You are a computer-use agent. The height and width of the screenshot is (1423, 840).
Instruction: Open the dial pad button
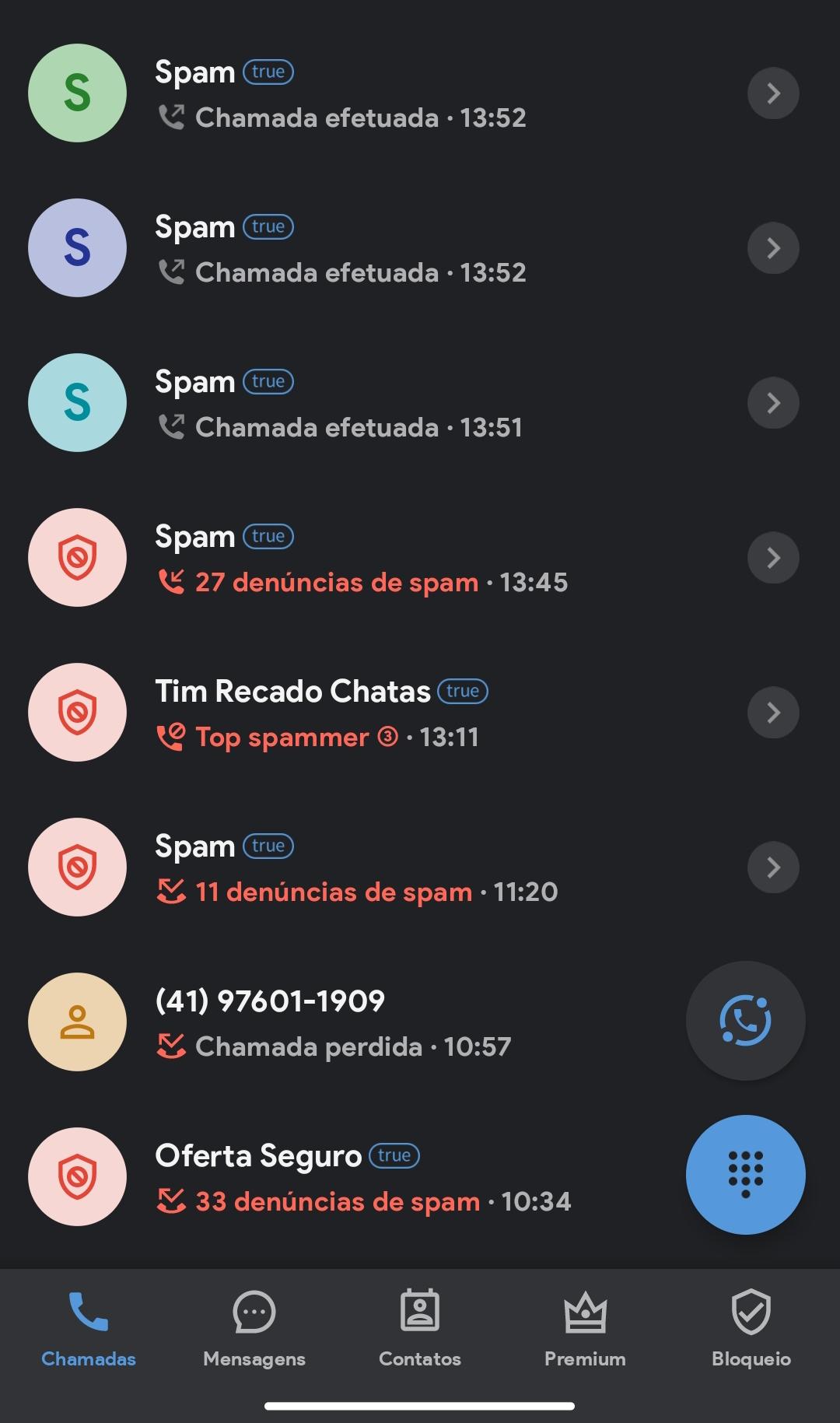pyautogui.click(x=745, y=1174)
